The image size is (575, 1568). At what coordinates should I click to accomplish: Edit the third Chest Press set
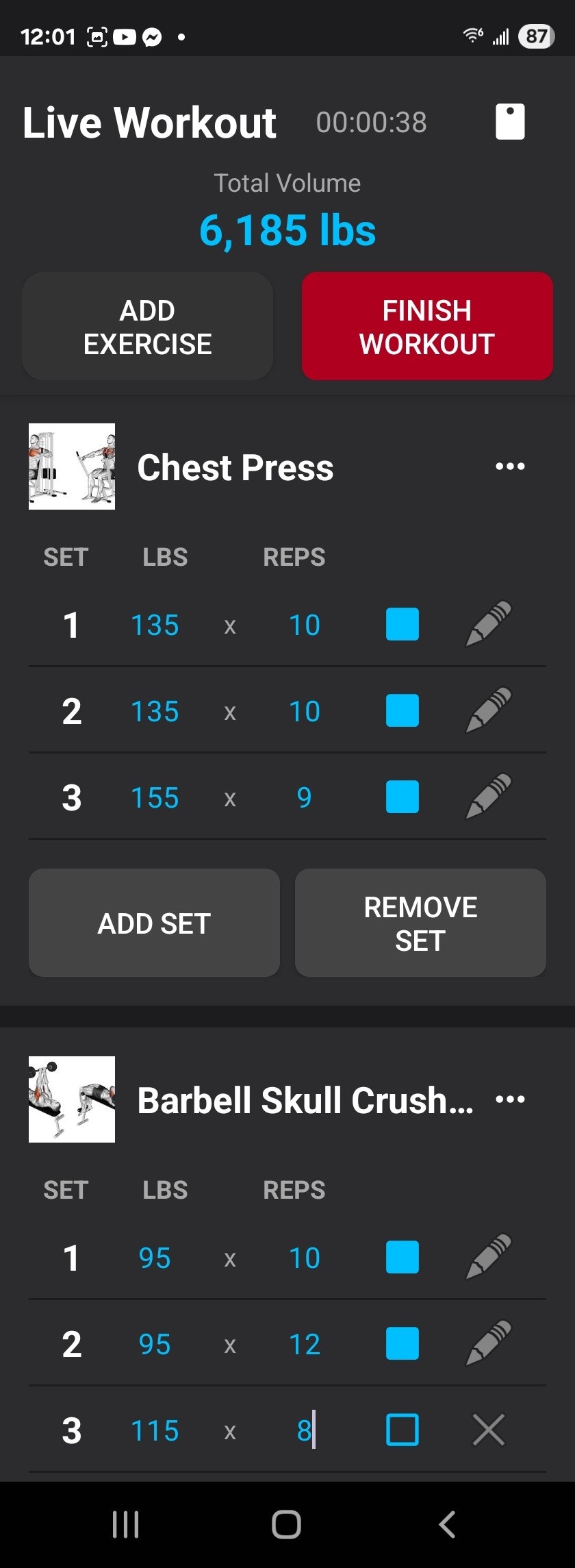(x=487, y=797)
